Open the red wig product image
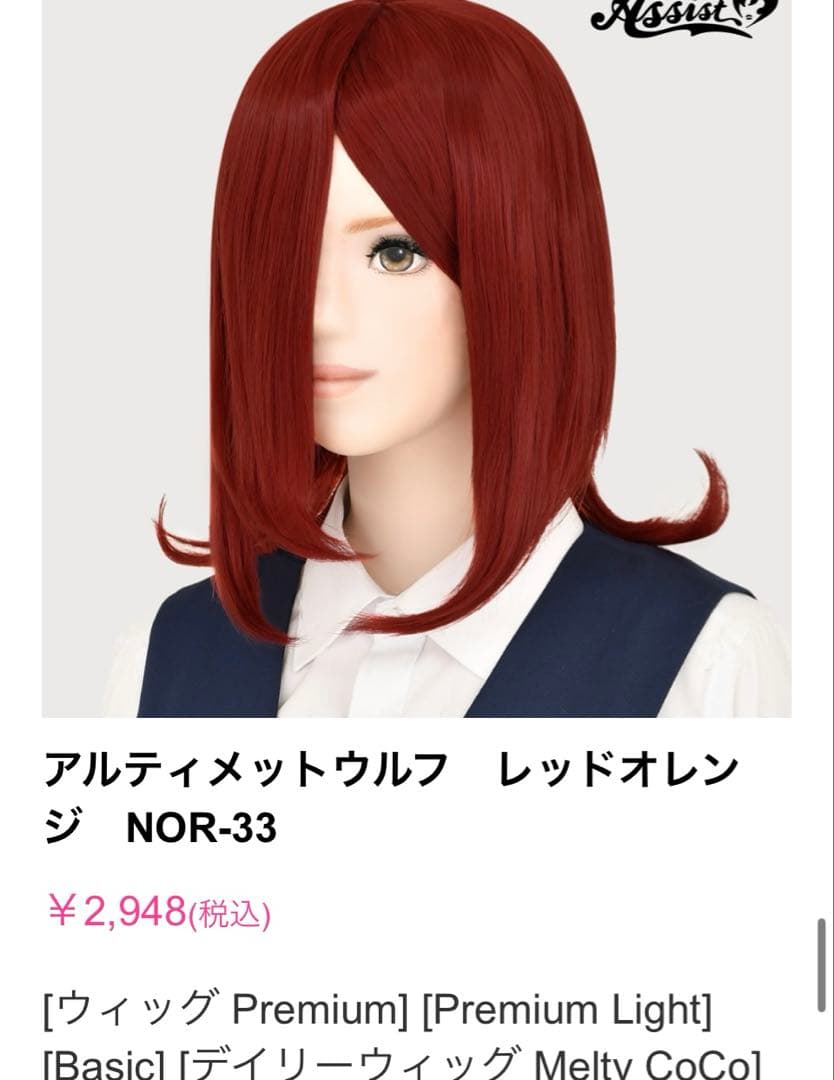This screenshot has height=1080, width=834. [x=416, y=360]
